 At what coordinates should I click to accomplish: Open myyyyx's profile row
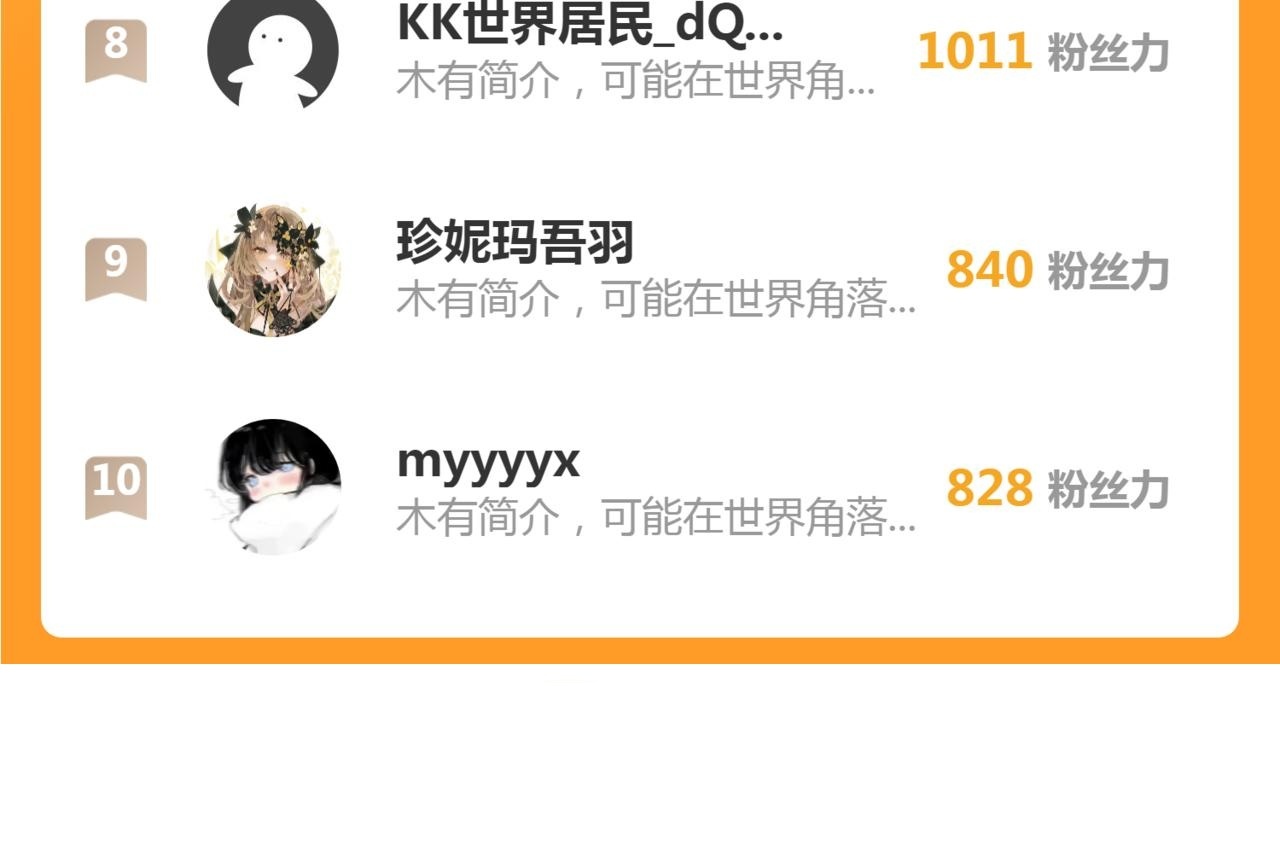(x=640, y=488)
